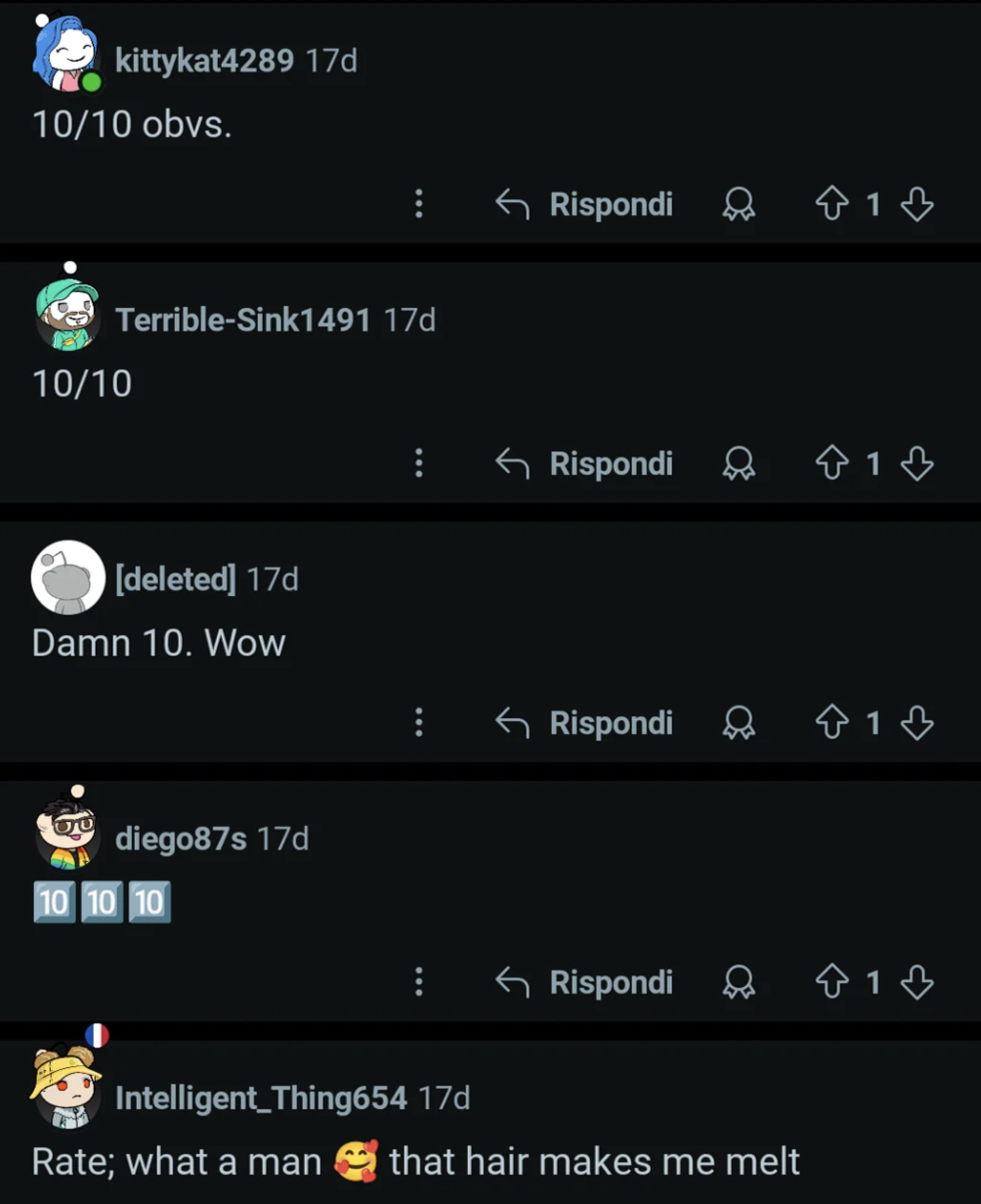Open Intelligent_Thing654's profile via username
This screenshot has height=1204, width=981.
pos(261,1098)
